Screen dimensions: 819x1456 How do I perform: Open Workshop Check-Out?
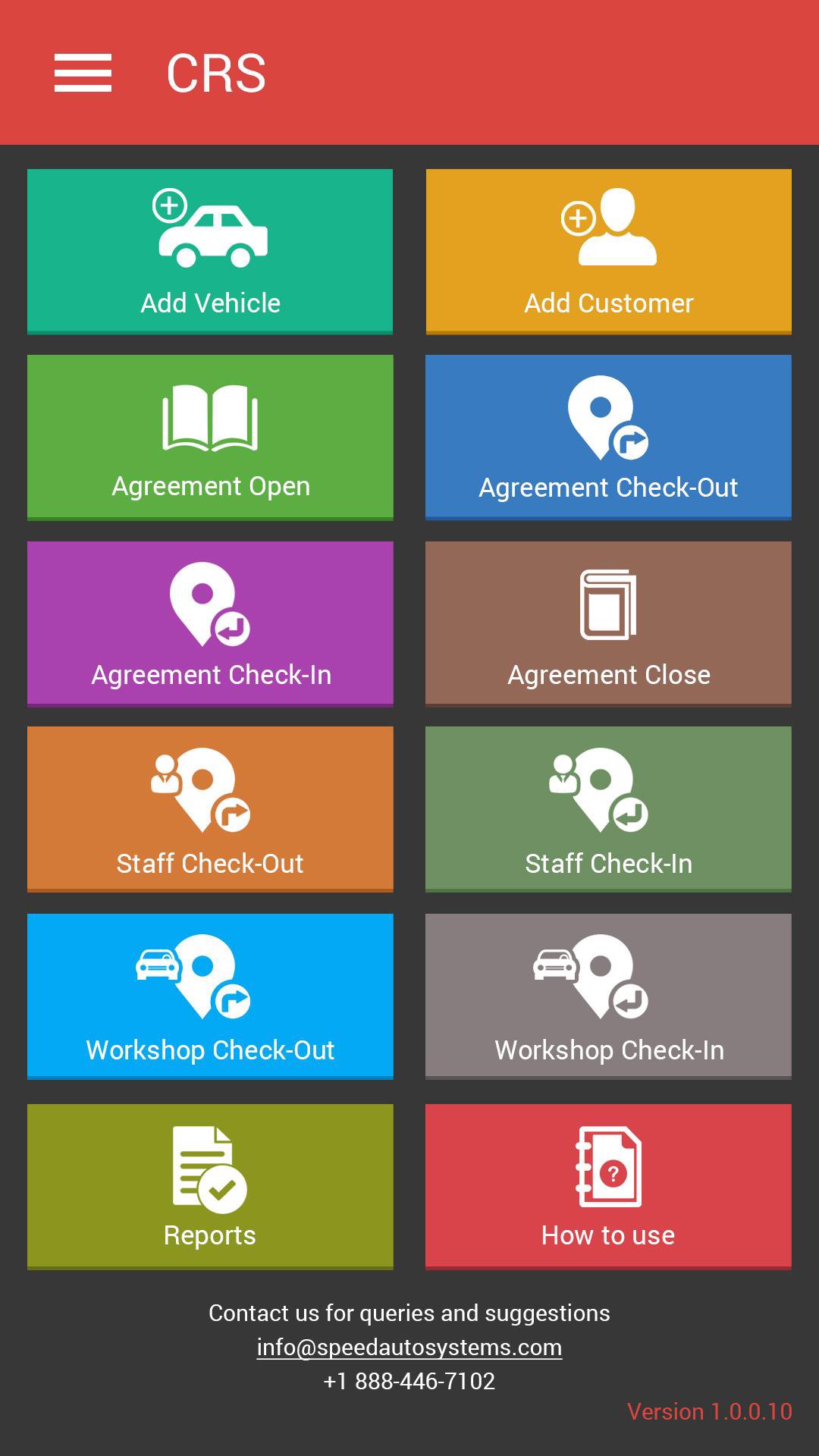coord(210,996)
